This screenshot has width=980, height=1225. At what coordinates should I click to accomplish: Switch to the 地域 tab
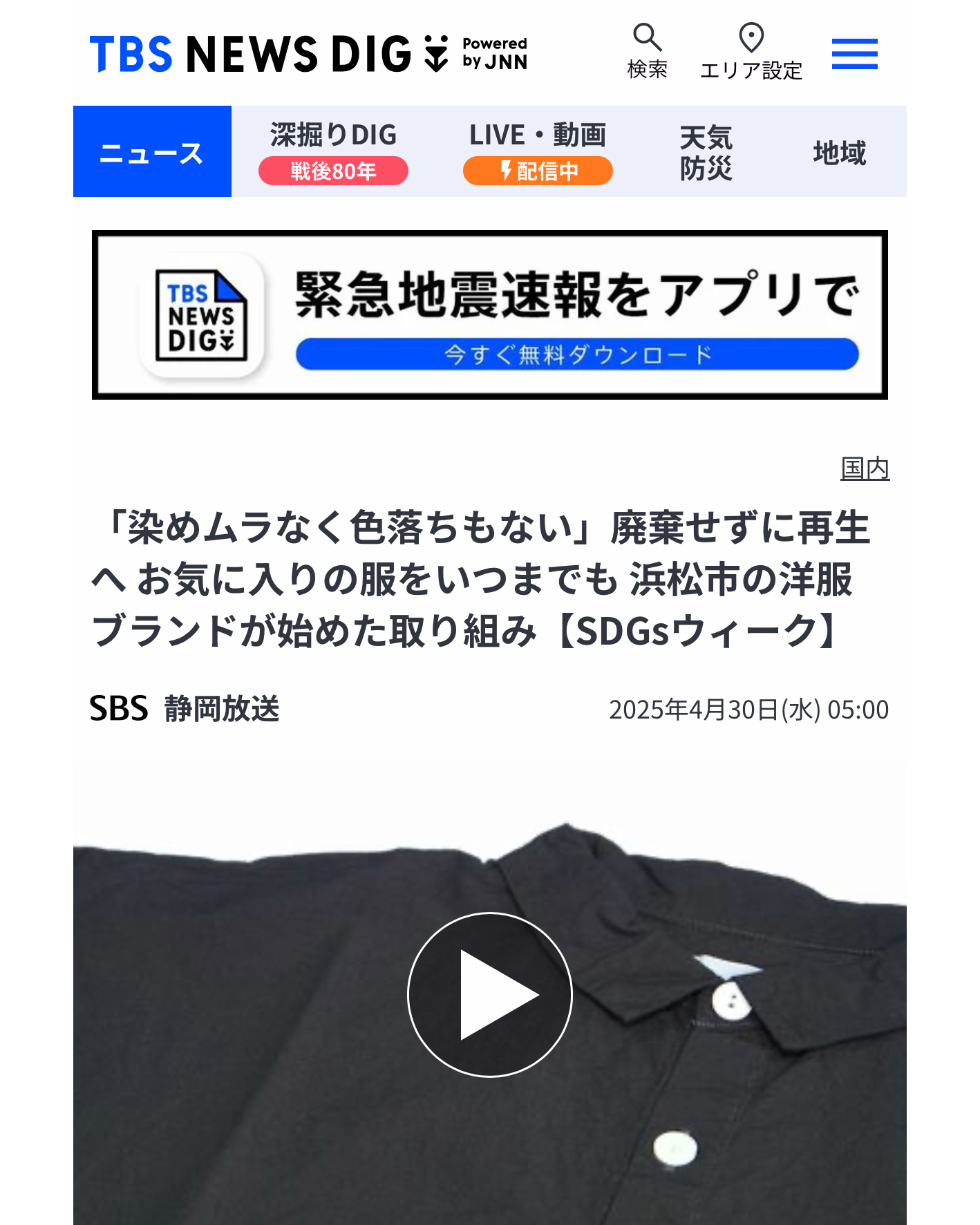(839, 151)
